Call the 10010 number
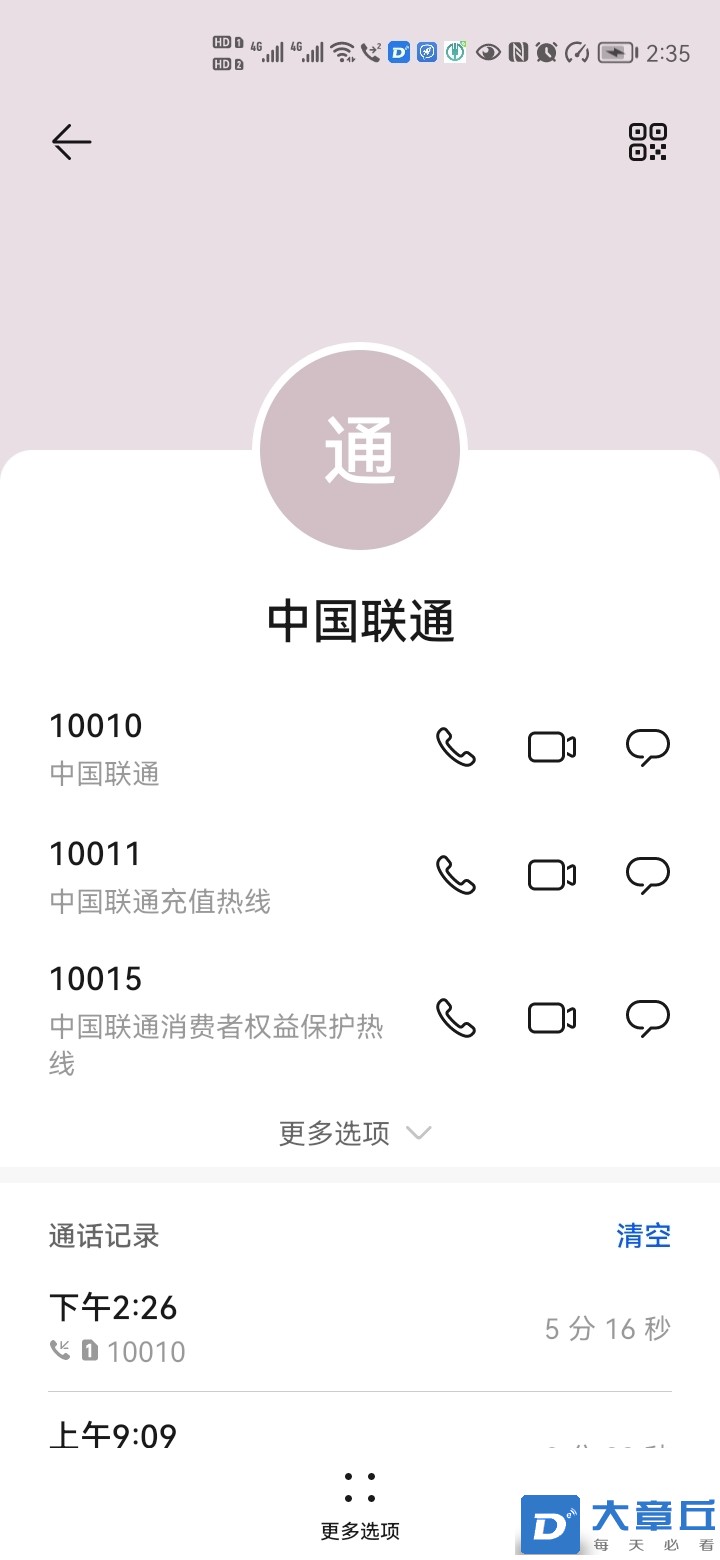720x1560 pixels. pos(456,747)
